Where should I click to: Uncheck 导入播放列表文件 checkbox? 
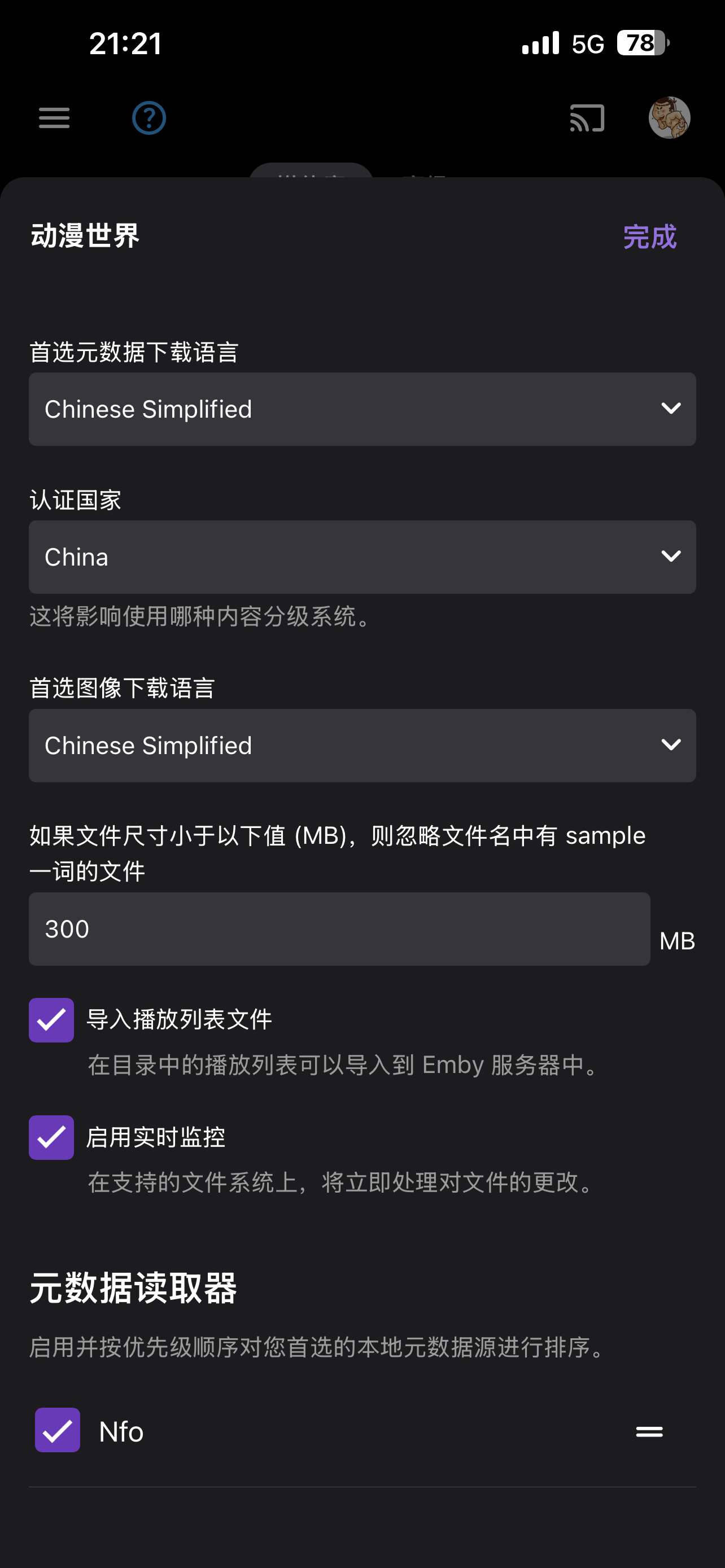tap(52, 1020)
